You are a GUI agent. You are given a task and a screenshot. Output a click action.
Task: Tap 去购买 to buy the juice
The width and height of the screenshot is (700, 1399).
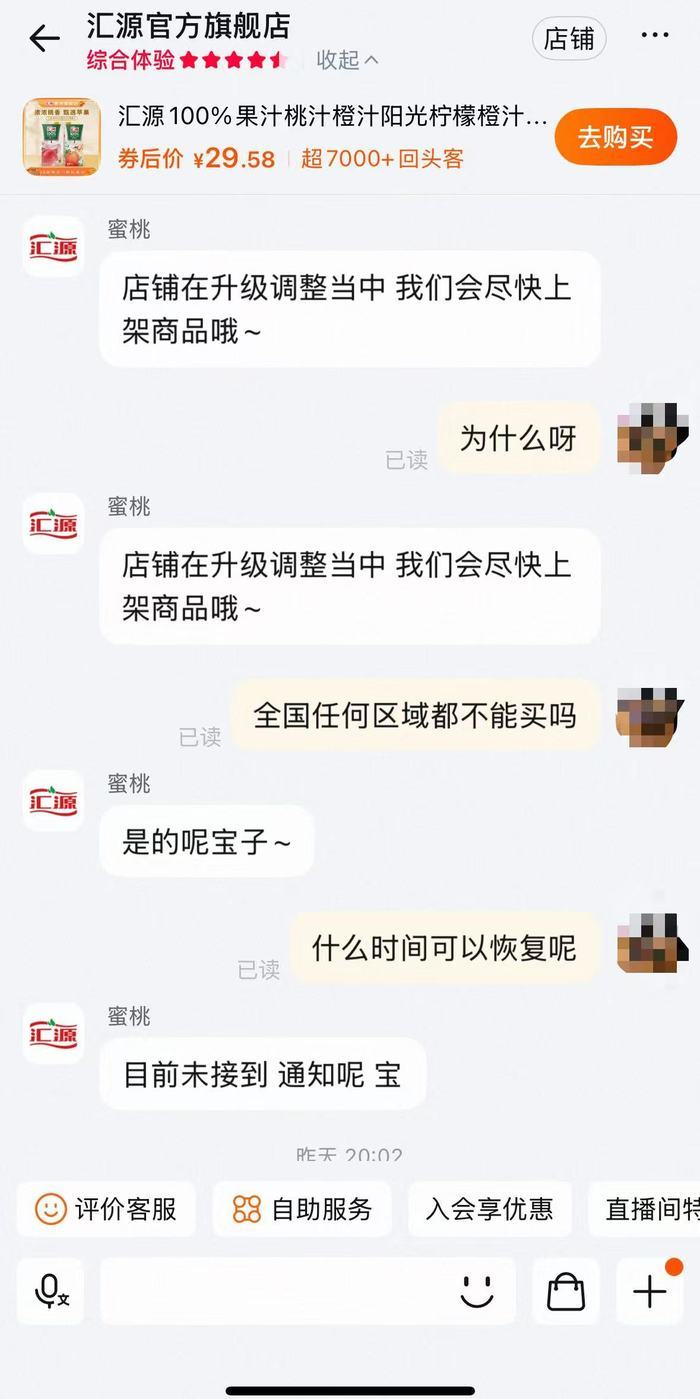(615, 137)
